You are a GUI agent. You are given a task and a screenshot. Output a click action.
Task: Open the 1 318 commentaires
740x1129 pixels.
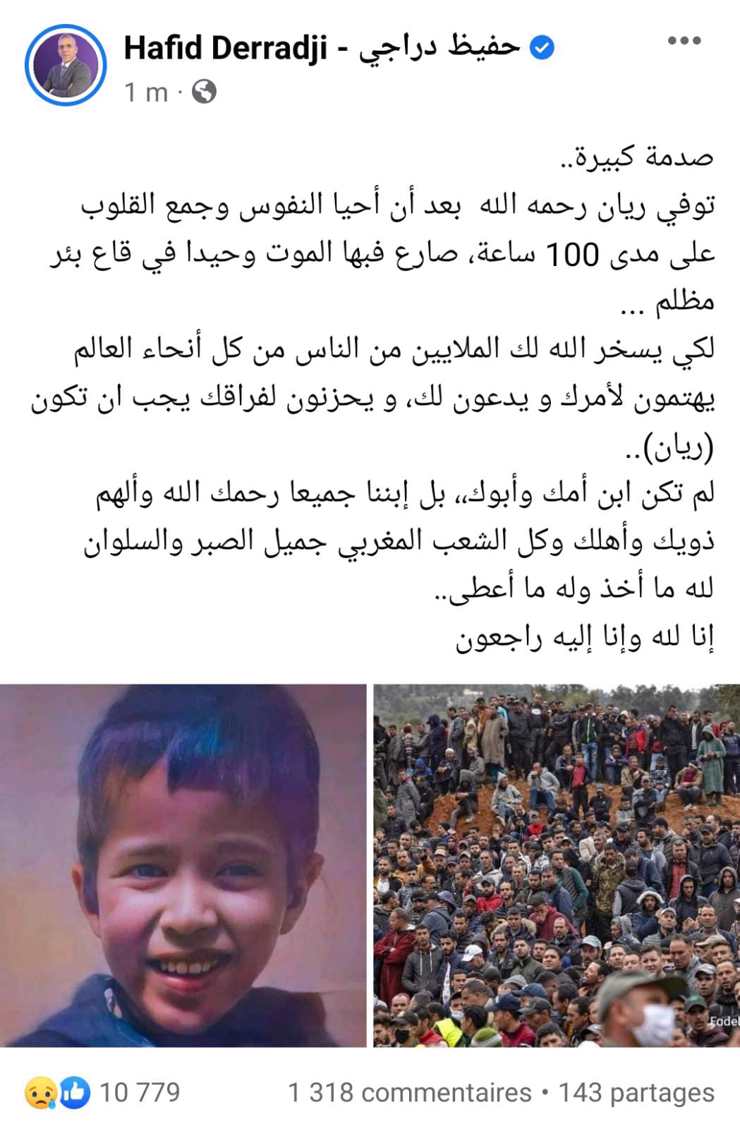(410, 1093)
